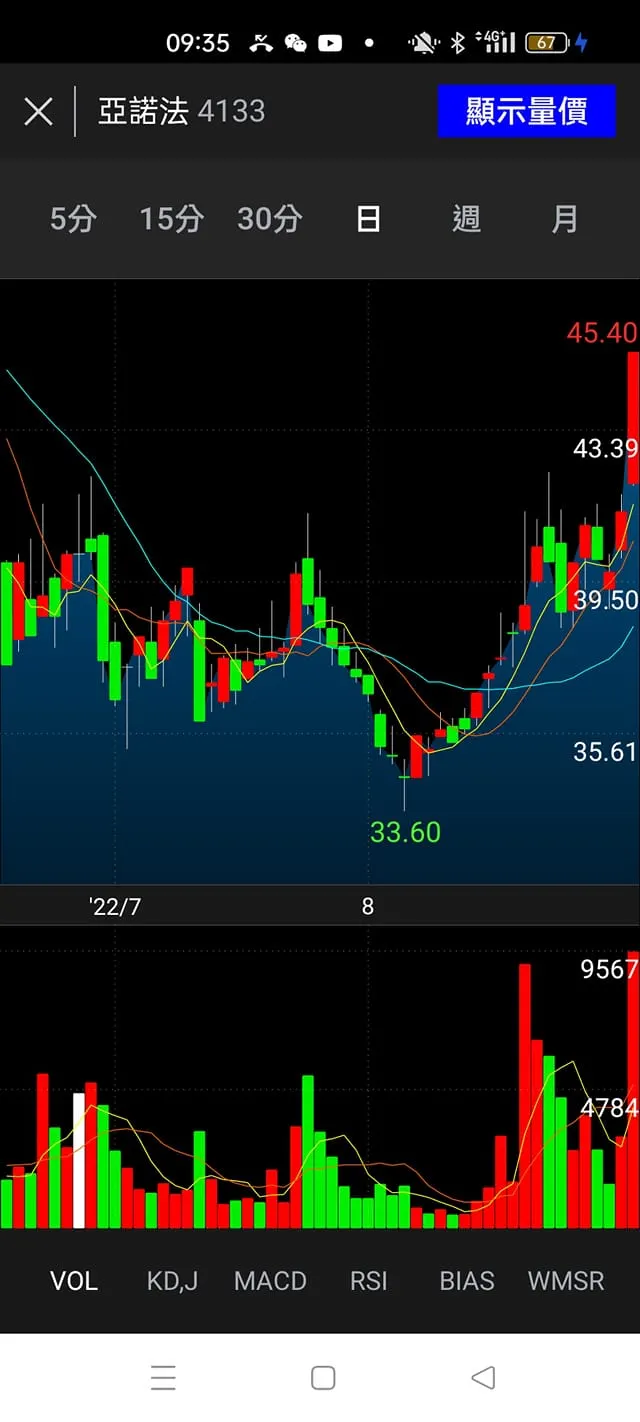The height and width of the screenshot is (1422, 640).
Task: Select the 15分 chart interval
Action: pyautogui.click(x=171, y=219)
